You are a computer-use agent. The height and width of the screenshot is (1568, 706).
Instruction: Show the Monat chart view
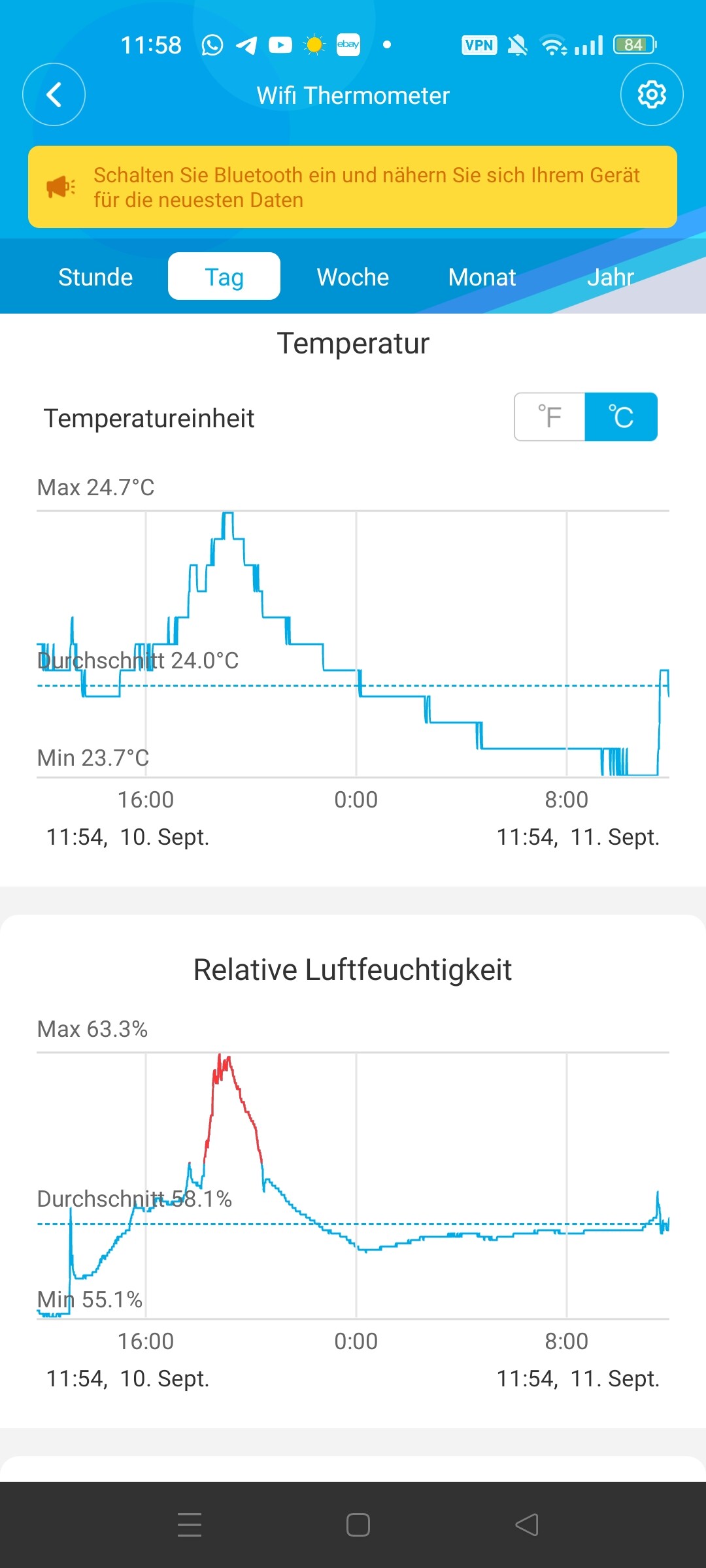point(482,277)
